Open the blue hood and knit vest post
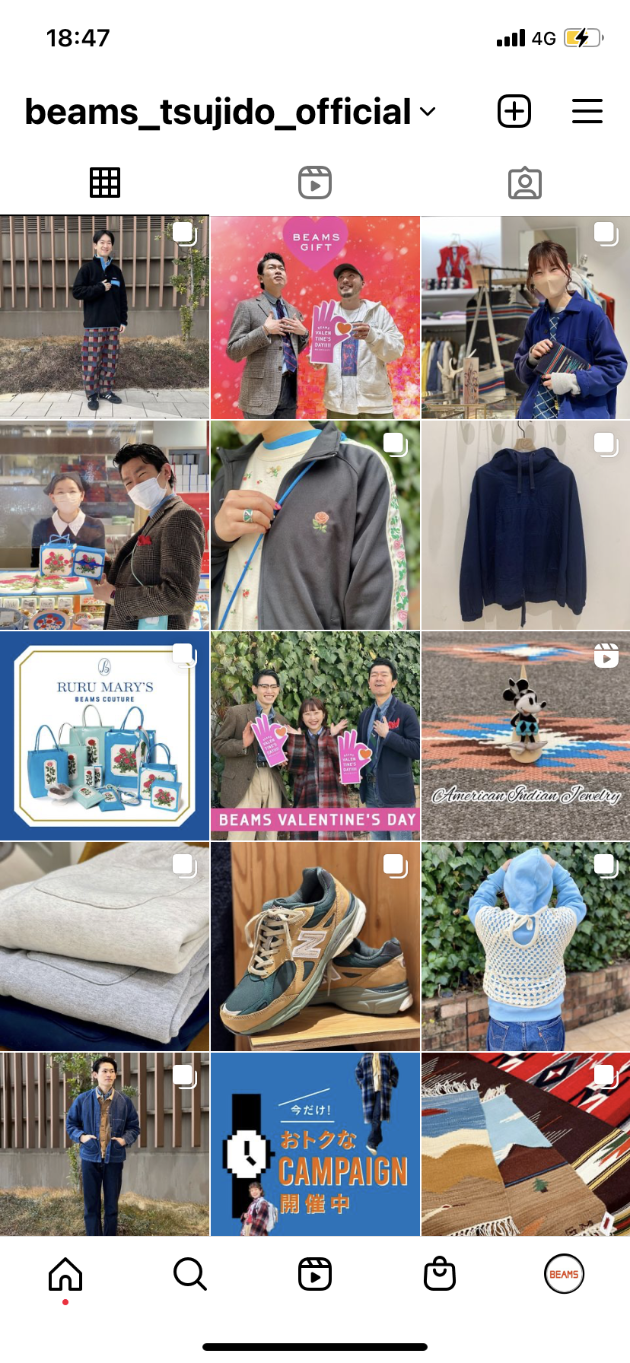This screenshot has width=630, height=1363. click(525, 946)
